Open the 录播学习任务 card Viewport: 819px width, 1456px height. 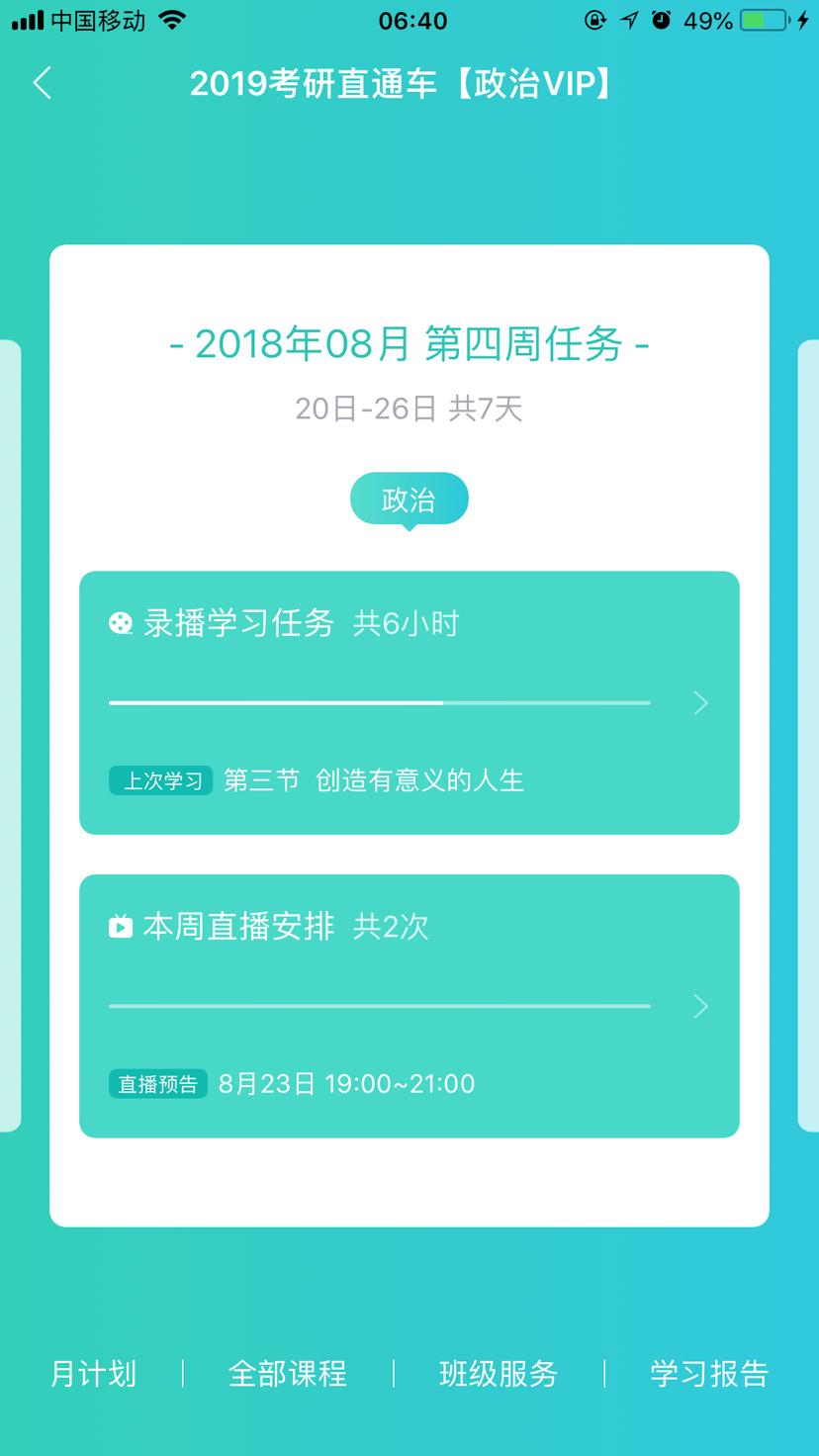pyautogui.click(x=409, y=702)
